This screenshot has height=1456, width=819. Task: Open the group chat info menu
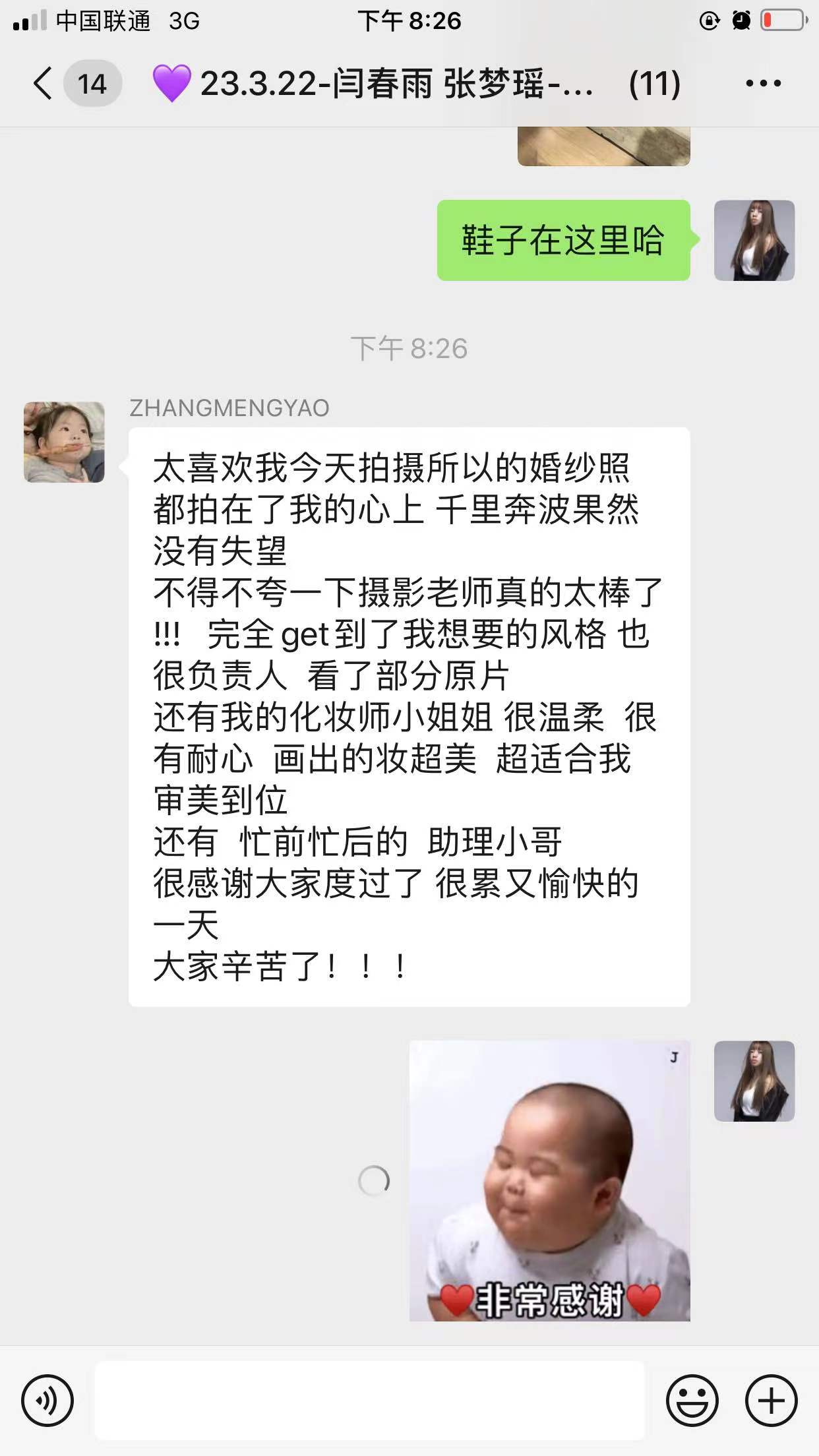[763, 84]
